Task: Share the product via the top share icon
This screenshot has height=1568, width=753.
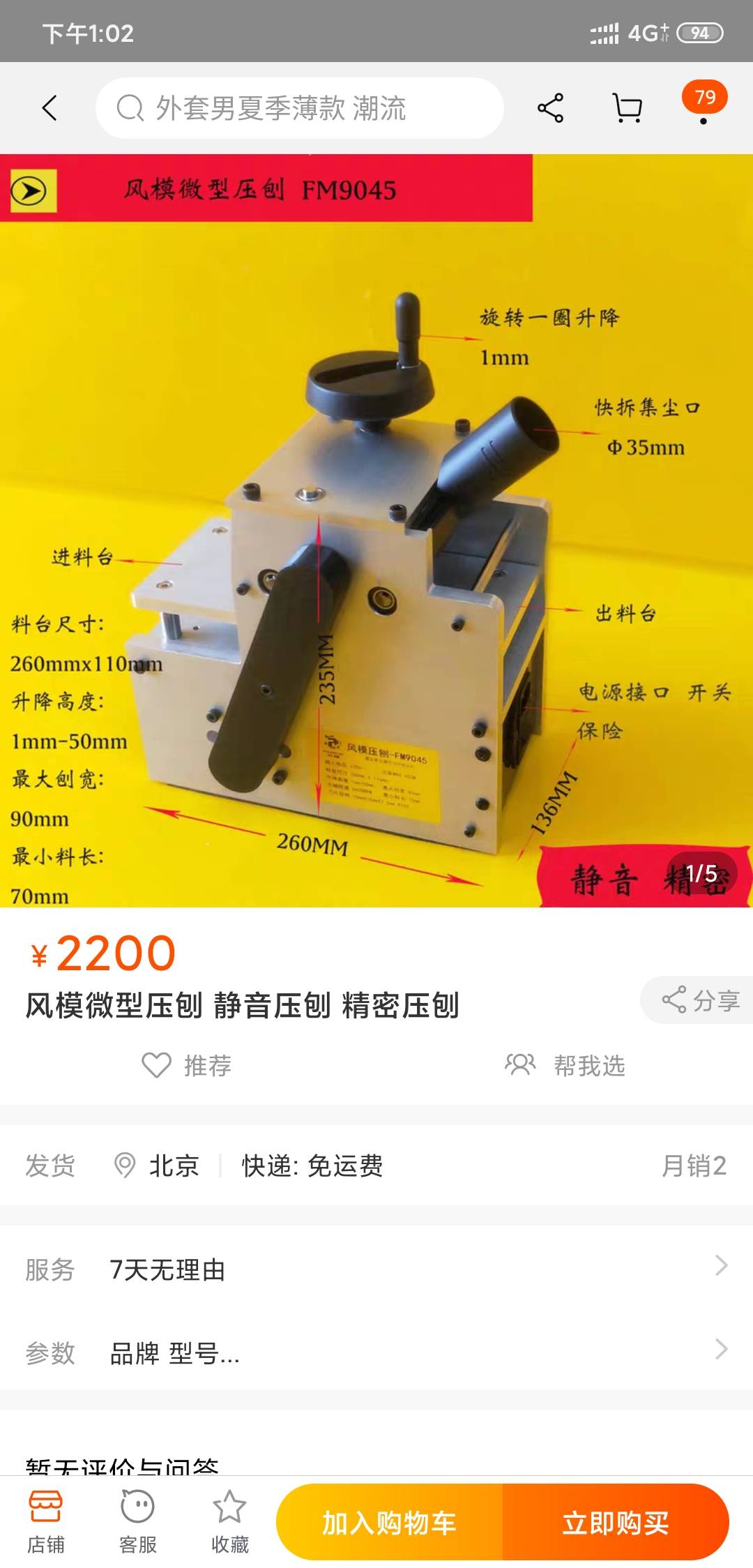Action: tap(550, 108)
